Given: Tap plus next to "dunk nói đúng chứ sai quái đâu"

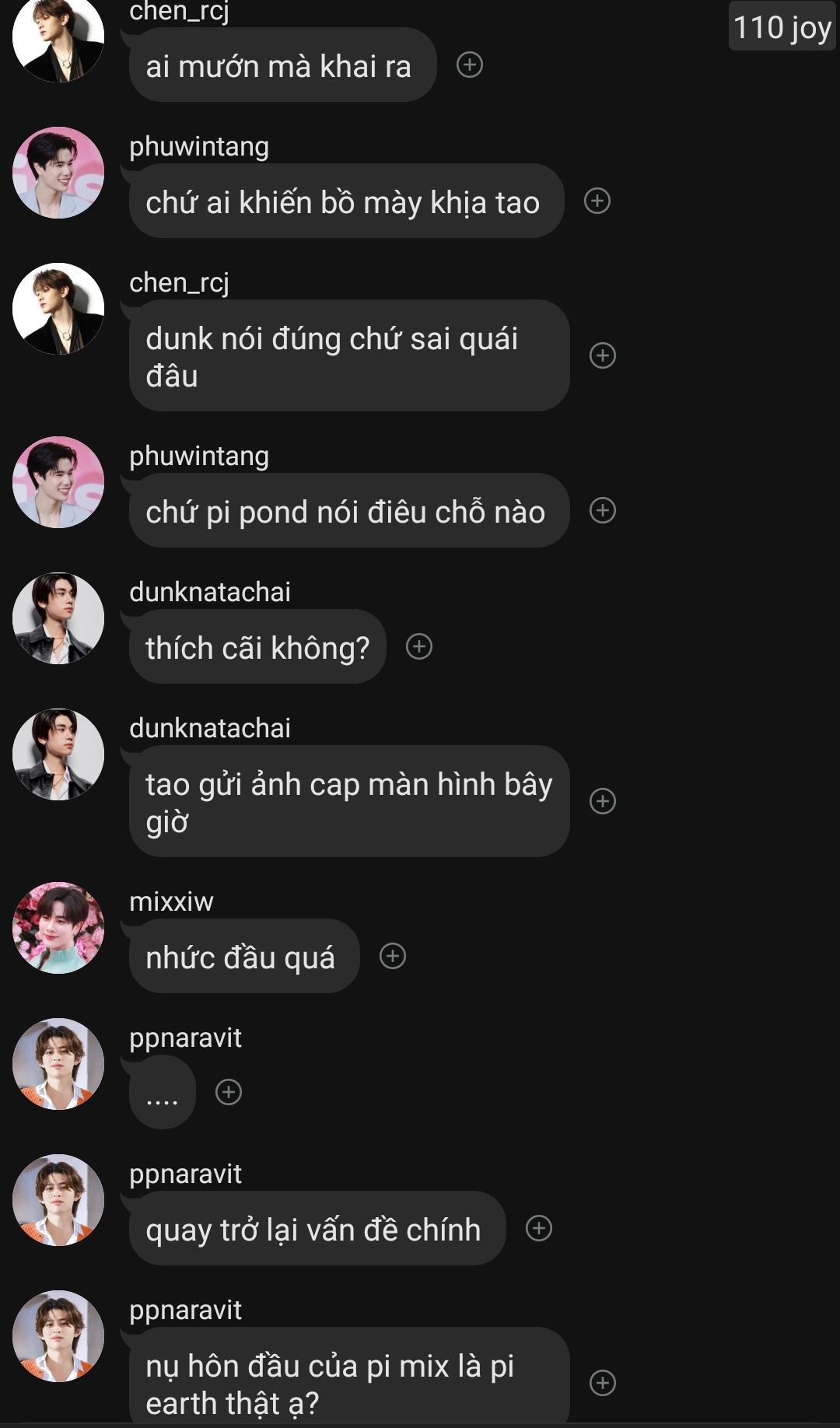Looking at the screenshot, I should coord(603,355).
